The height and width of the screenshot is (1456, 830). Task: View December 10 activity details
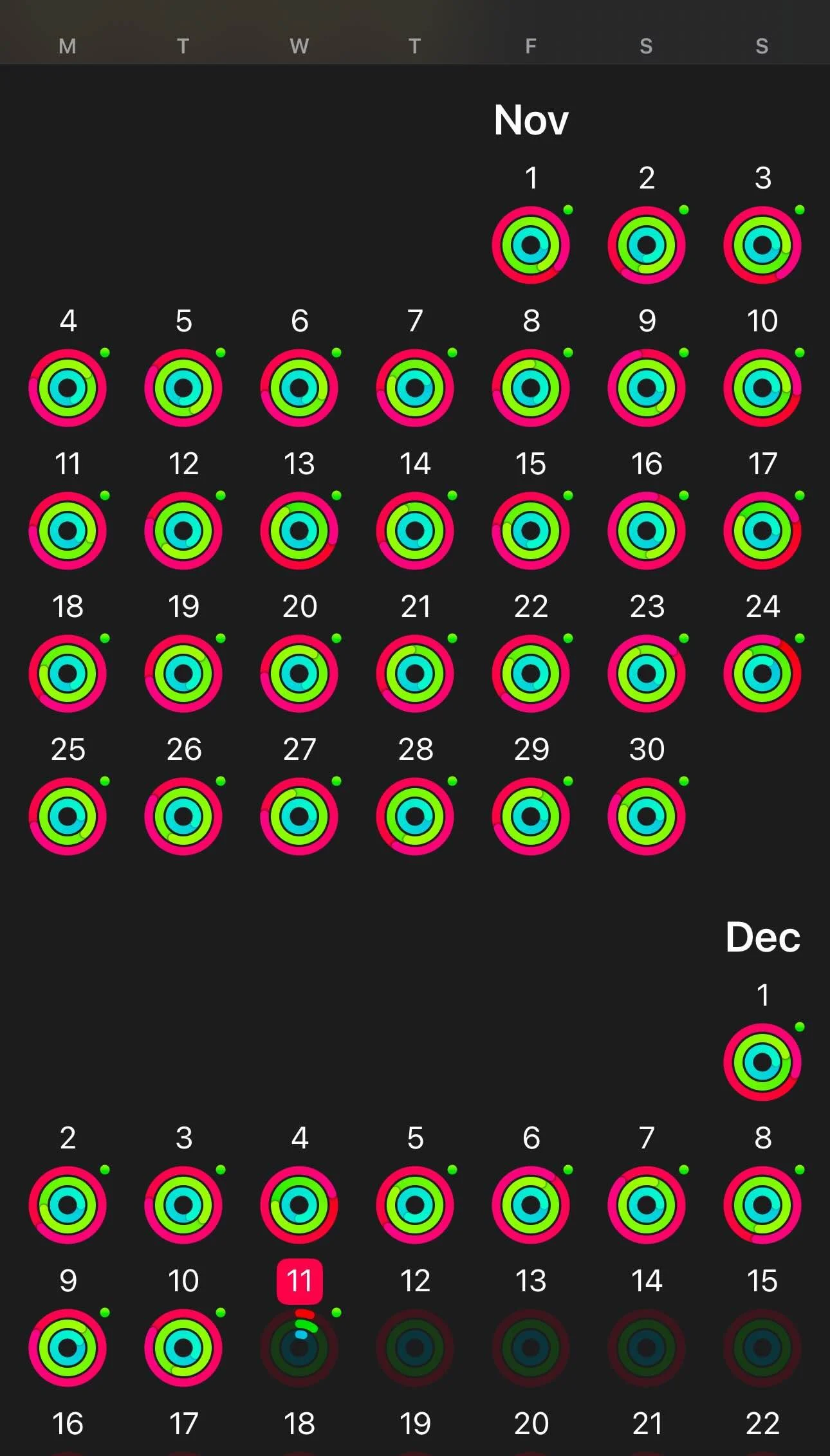[183, 1348]
